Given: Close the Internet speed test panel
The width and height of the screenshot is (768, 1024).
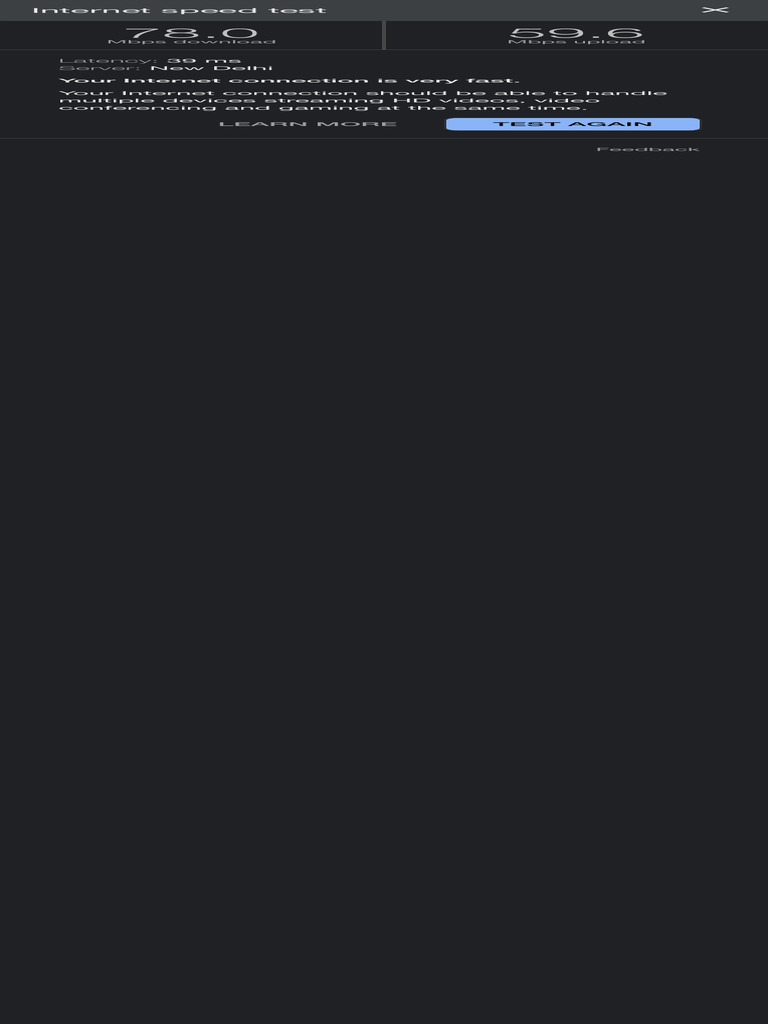Looking at the screenshot, I should coord(714,10).
